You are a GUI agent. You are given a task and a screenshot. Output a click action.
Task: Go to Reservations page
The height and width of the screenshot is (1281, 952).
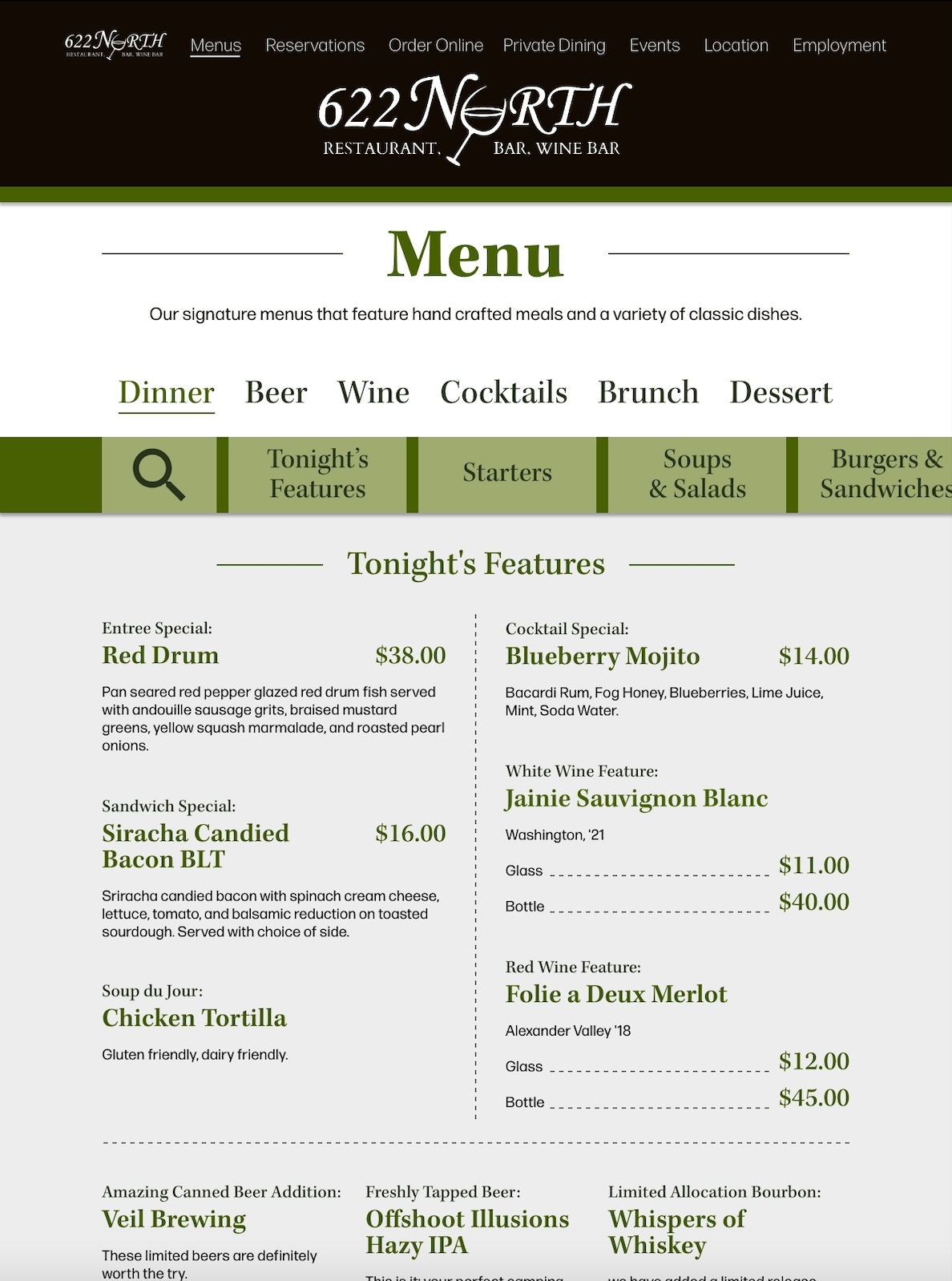315,46
